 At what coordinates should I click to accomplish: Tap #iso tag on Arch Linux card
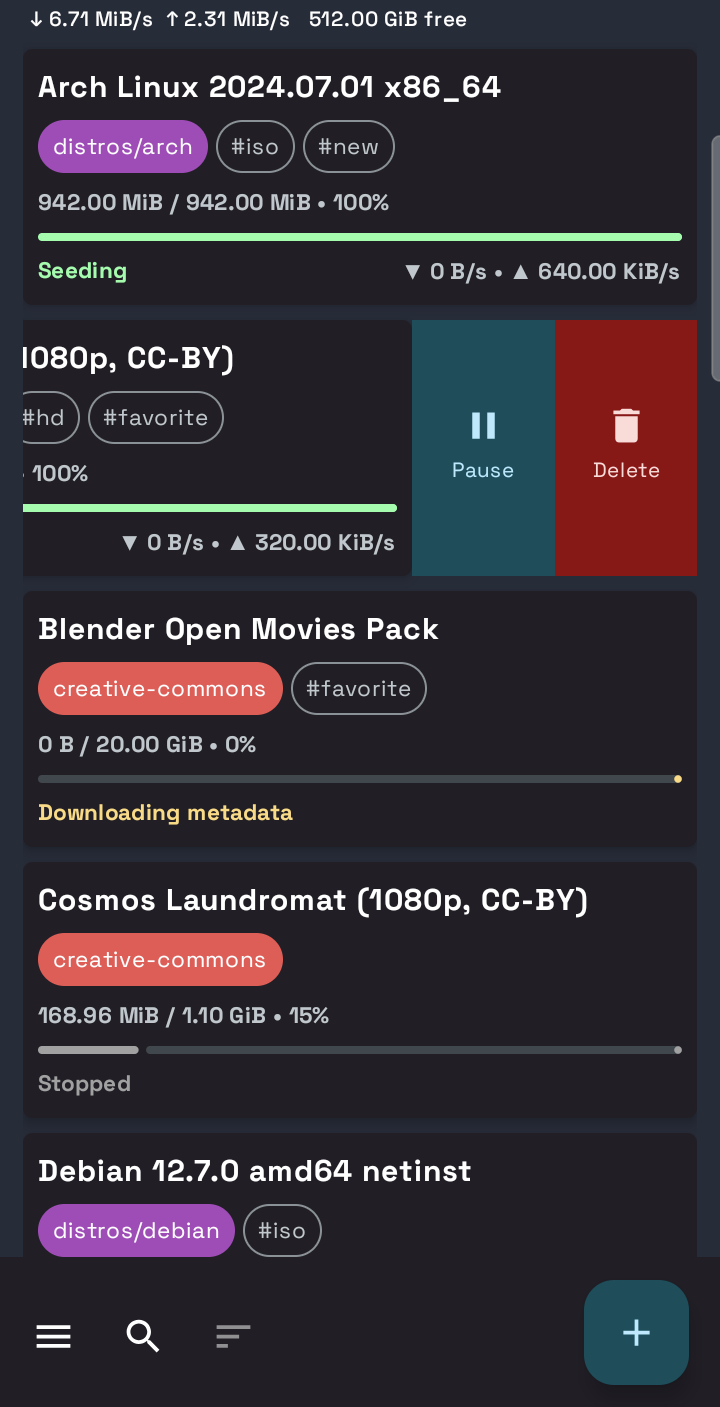[x=255, y=147]
